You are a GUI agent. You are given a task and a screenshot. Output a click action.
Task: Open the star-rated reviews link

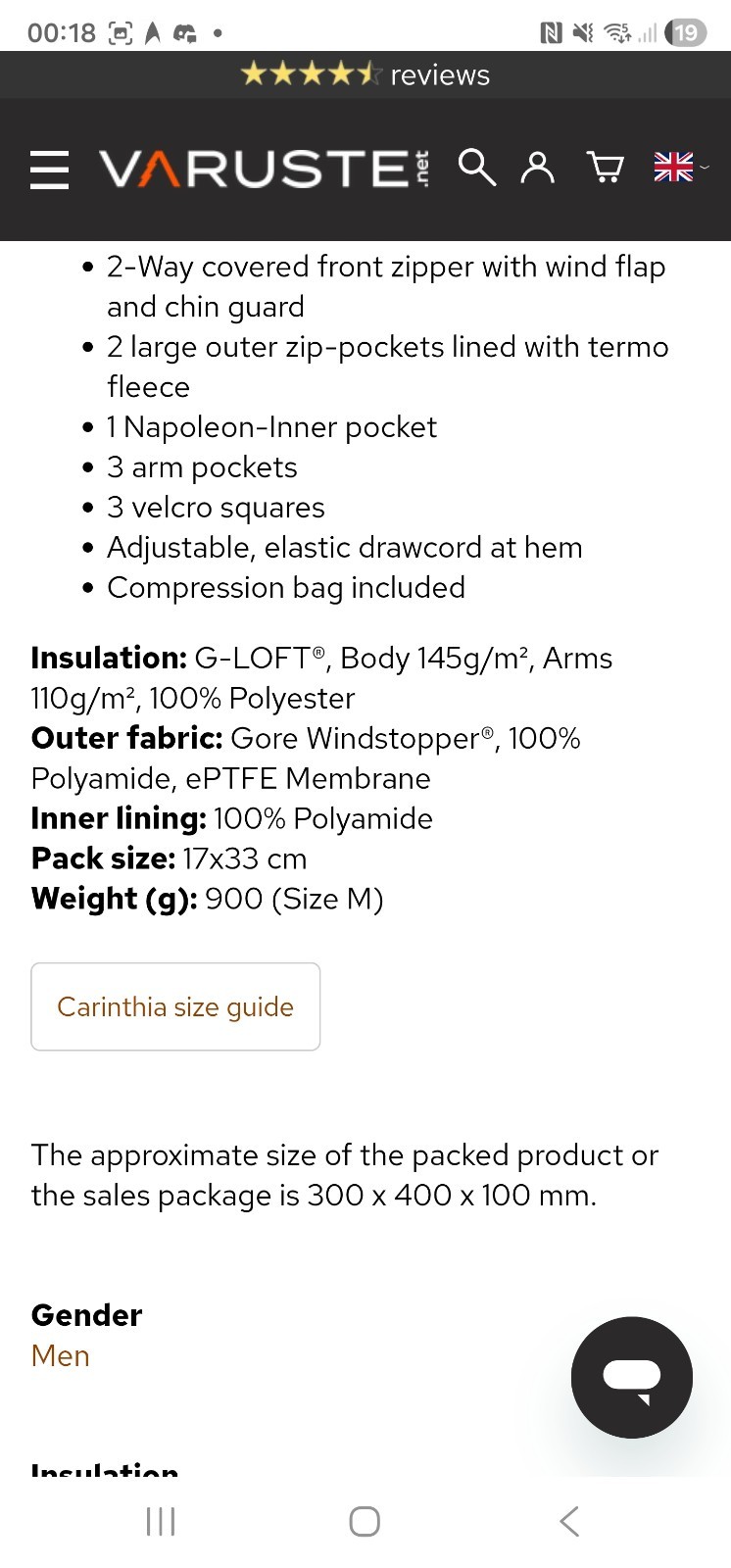pyautogui.click(x=365, y=74)
